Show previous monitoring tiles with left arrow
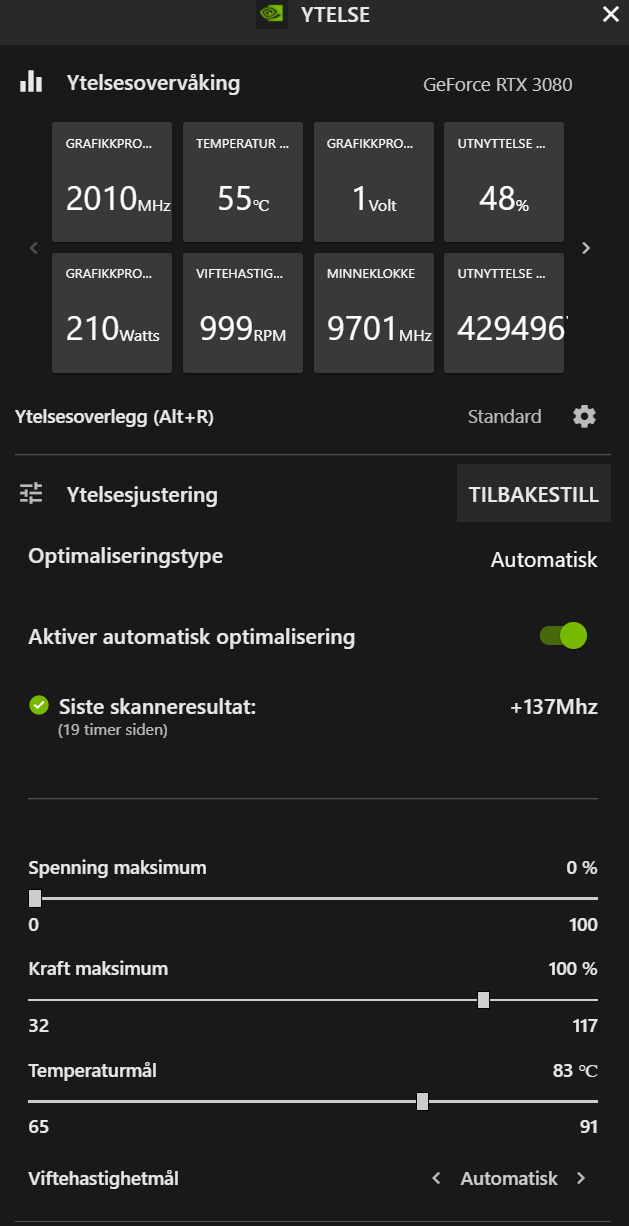The width and height of the screenshot is (629, 1226). click(x=34, y=248)
